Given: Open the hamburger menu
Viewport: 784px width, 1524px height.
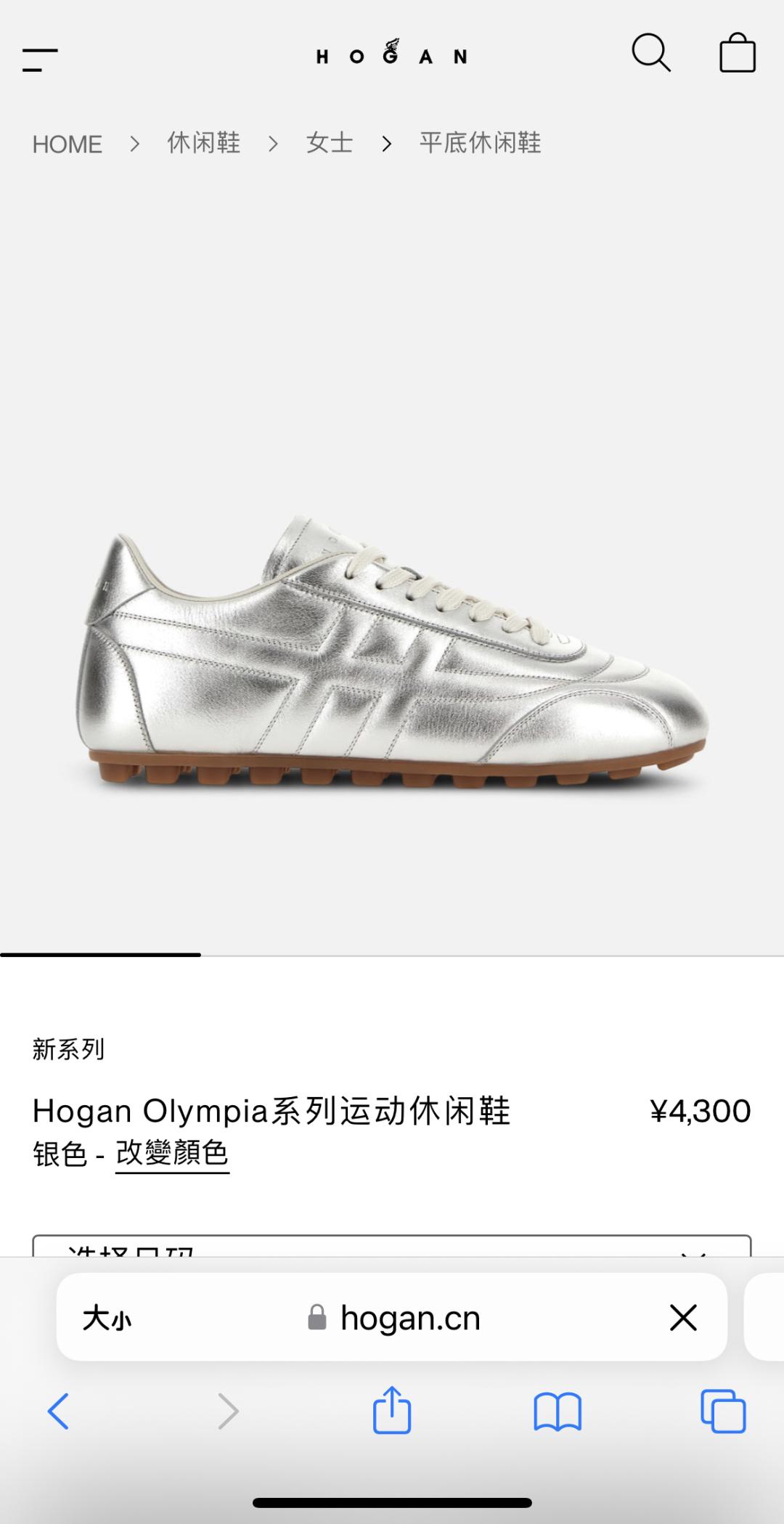Looking at the screenshot, I should pos(40,60).
